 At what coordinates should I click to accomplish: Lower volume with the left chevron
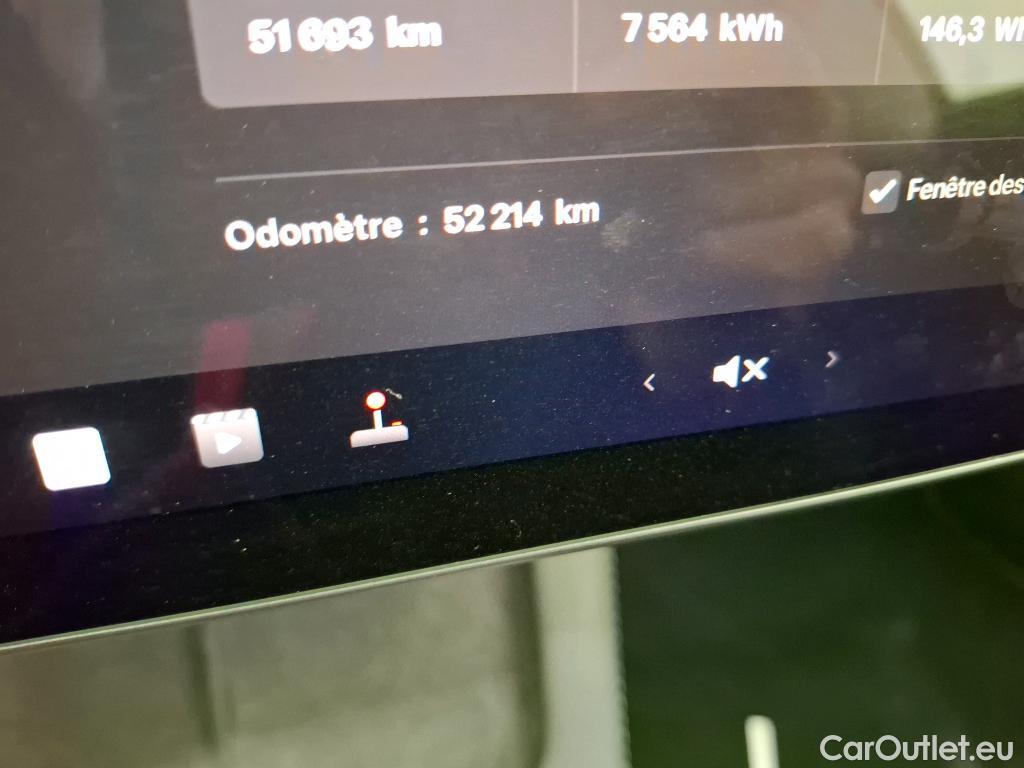(650, 381)
